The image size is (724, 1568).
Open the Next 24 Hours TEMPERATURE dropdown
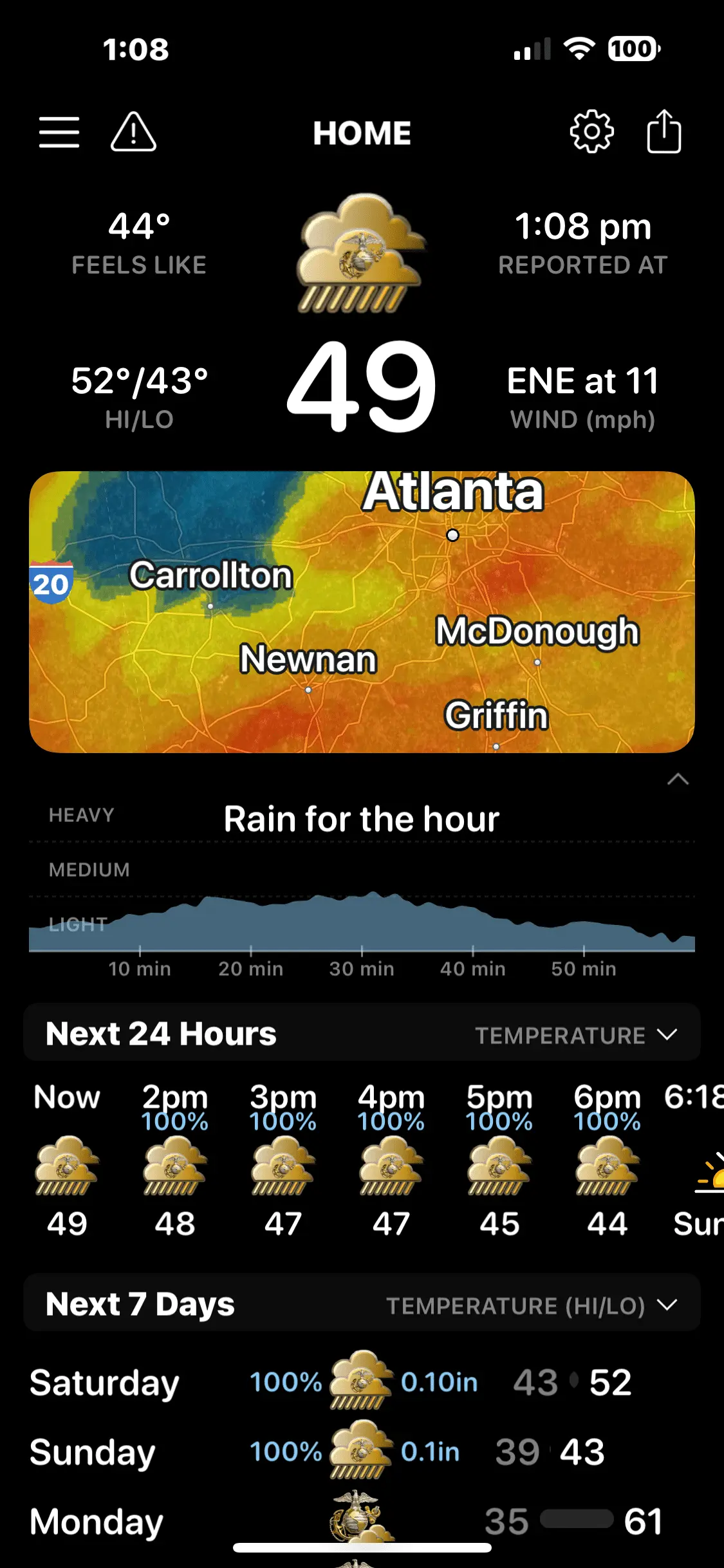pyautogui.click(x=575, y=1035)
